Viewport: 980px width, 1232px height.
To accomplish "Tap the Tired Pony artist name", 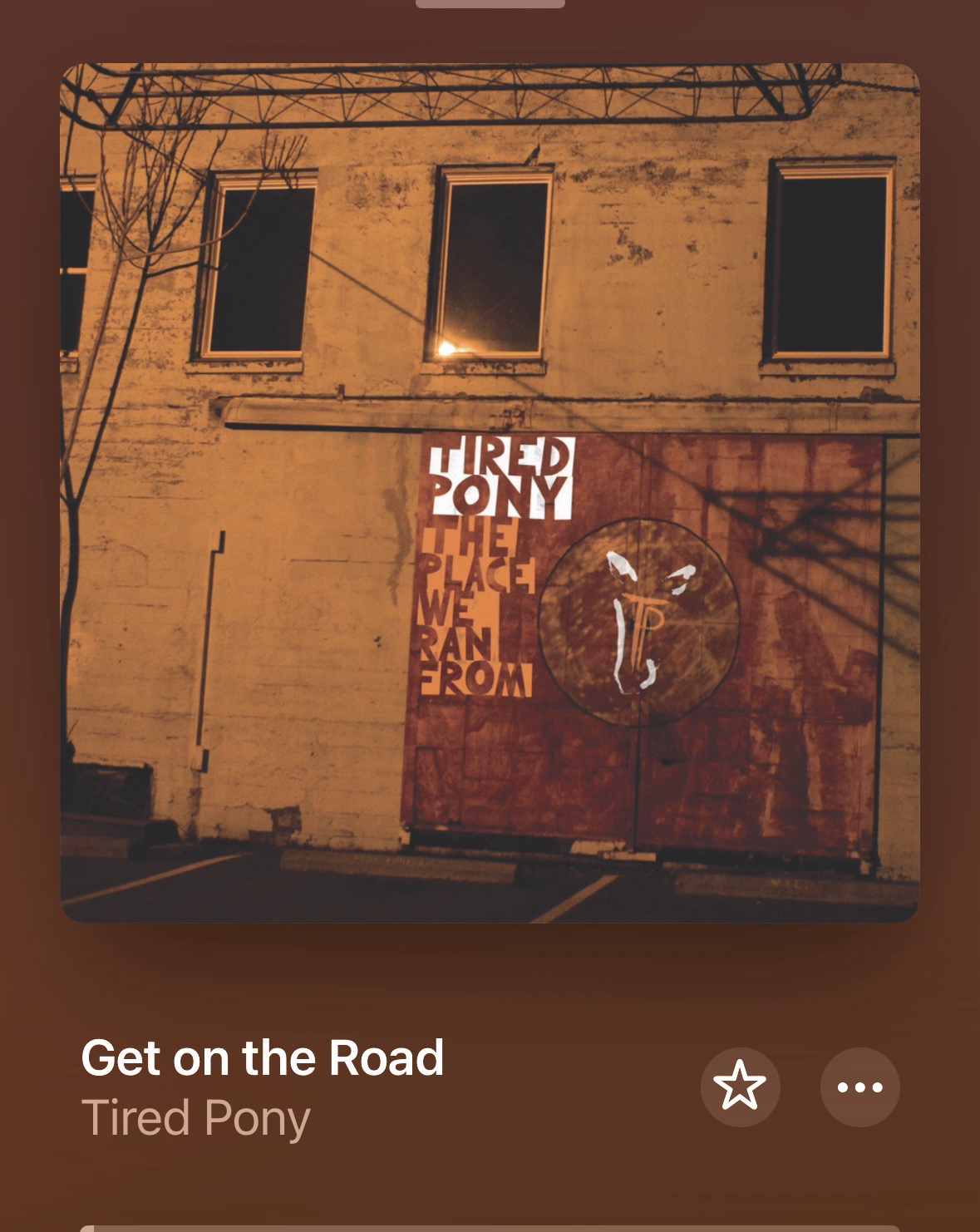I will tap(196, 1118).
